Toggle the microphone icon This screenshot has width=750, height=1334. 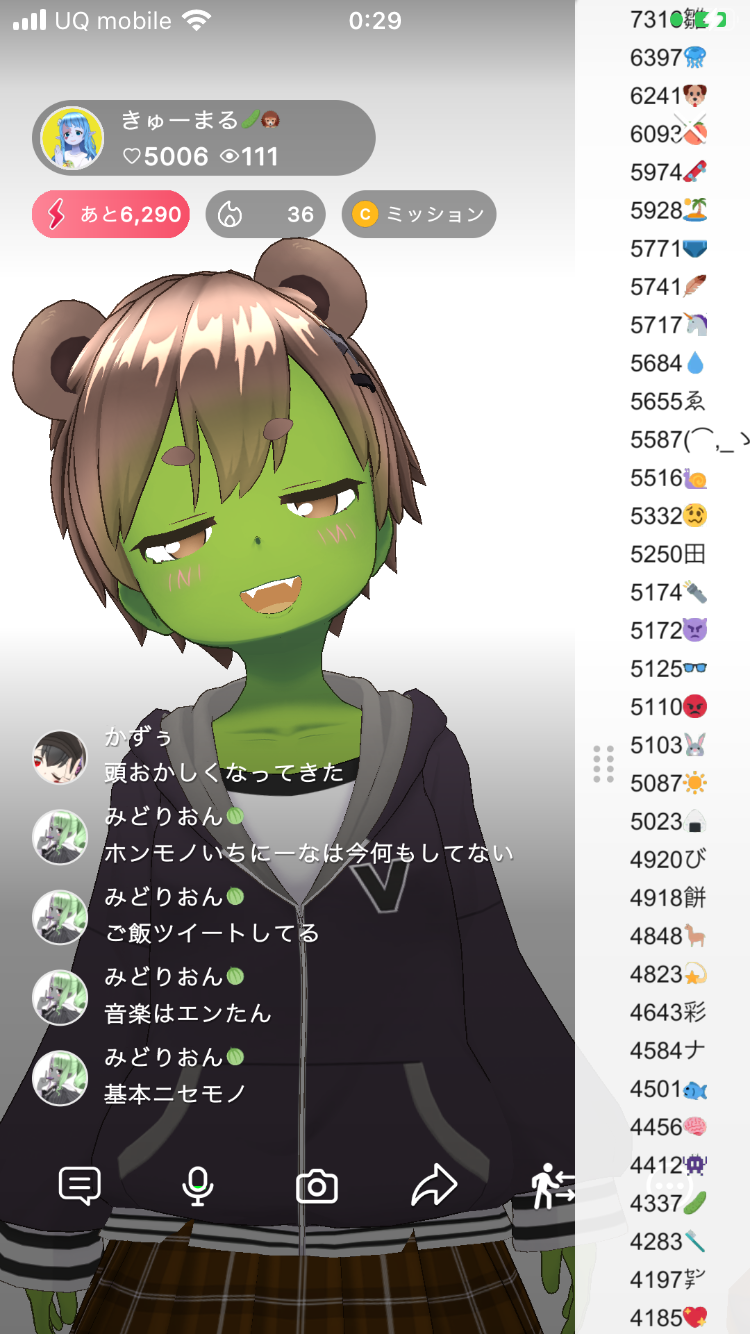198,1186
